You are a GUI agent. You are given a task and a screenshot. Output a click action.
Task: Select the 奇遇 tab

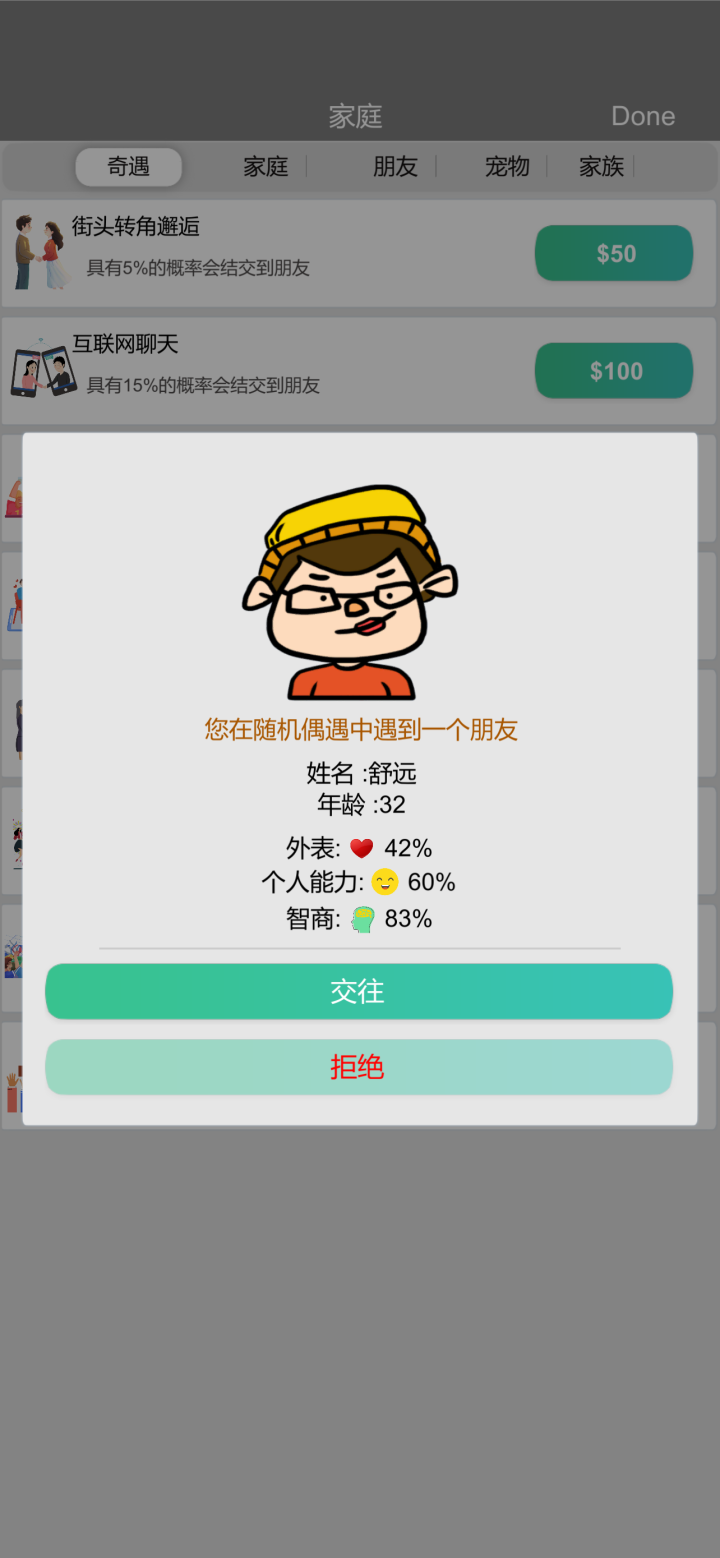pyautogui.click(x=128, y=167)
